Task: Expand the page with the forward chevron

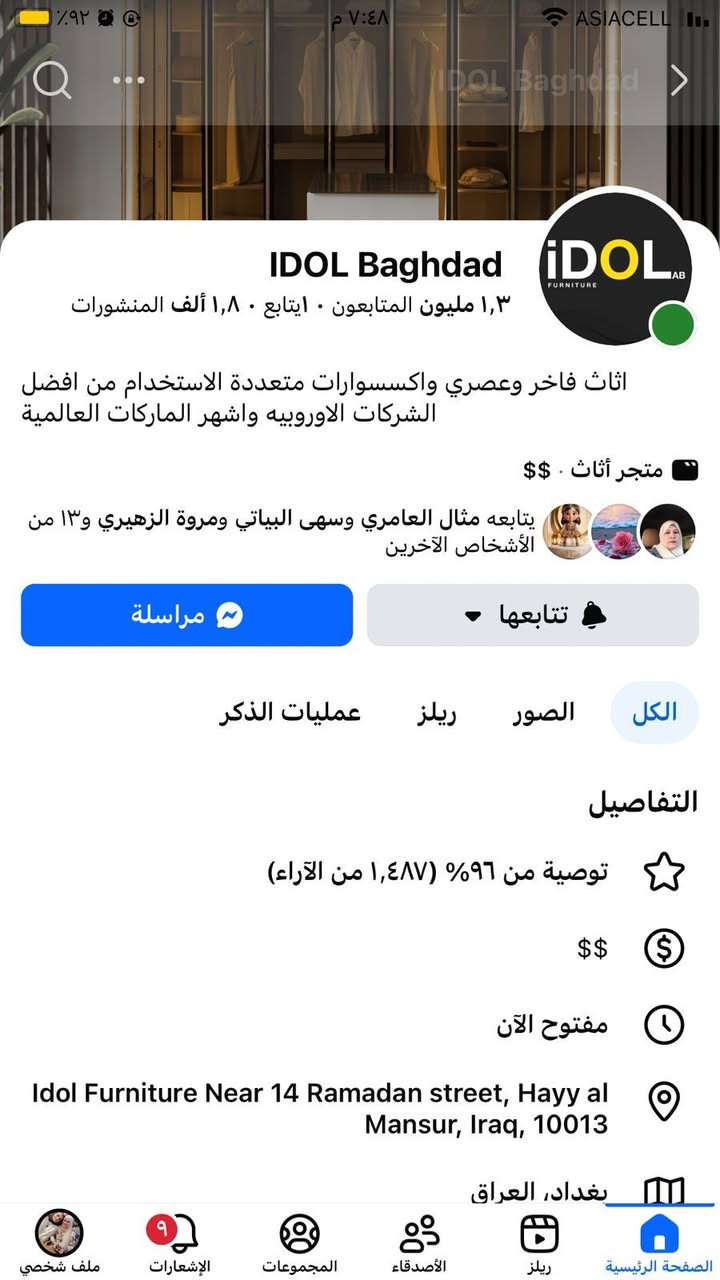Action: pyautogui.click(x=679, y=79)
